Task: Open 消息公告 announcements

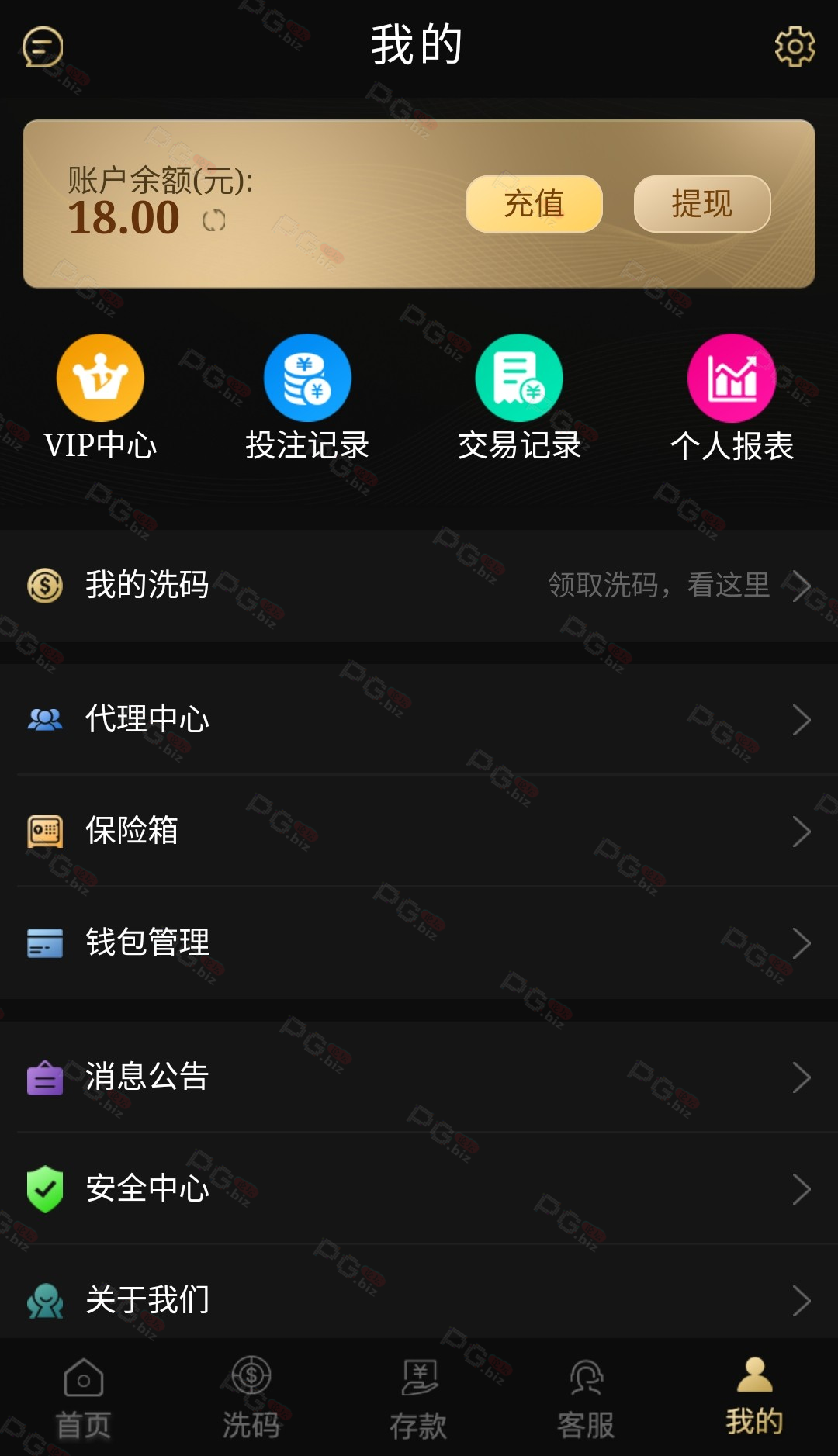Action: pyautogui.click(x=419, y=1077)
